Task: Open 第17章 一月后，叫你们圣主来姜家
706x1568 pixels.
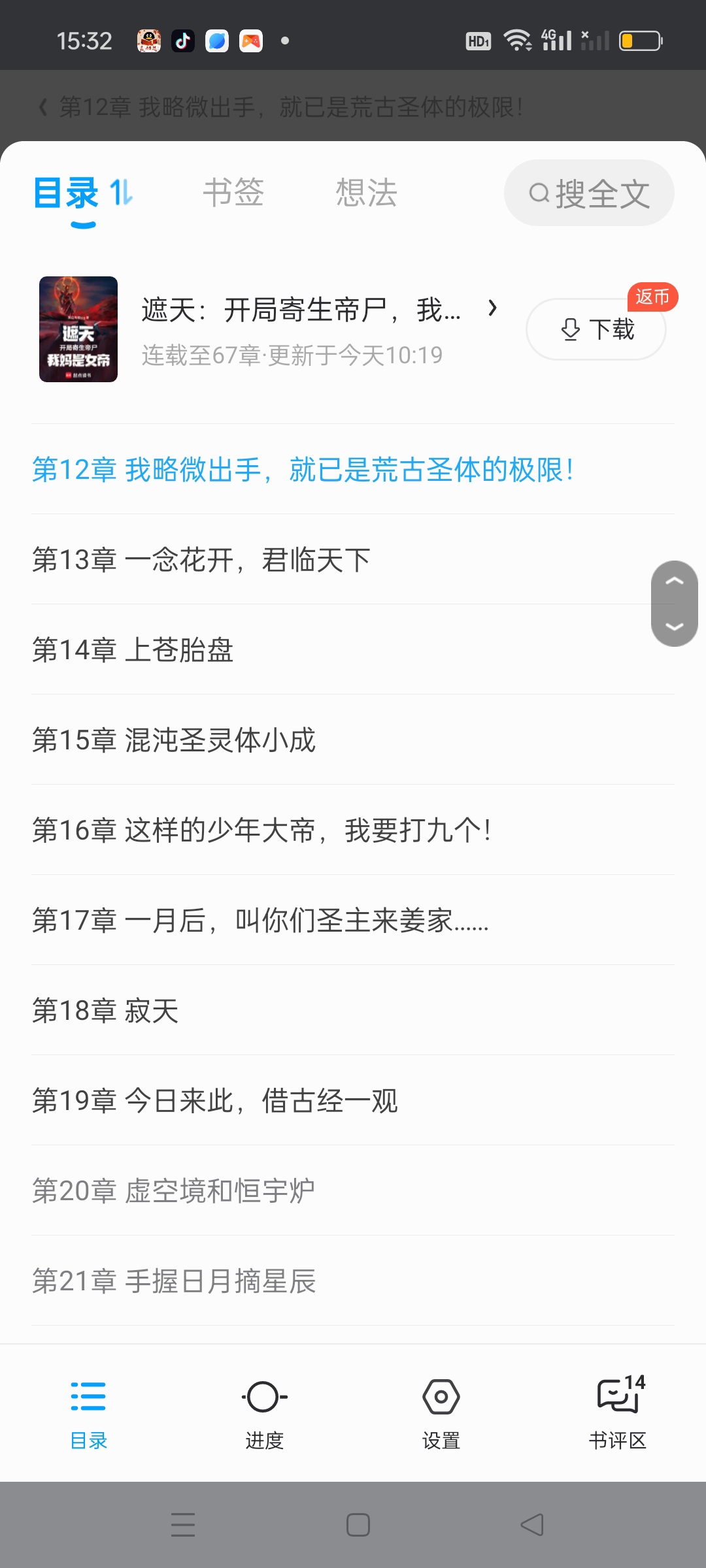Action: click(x=353, y=920)
